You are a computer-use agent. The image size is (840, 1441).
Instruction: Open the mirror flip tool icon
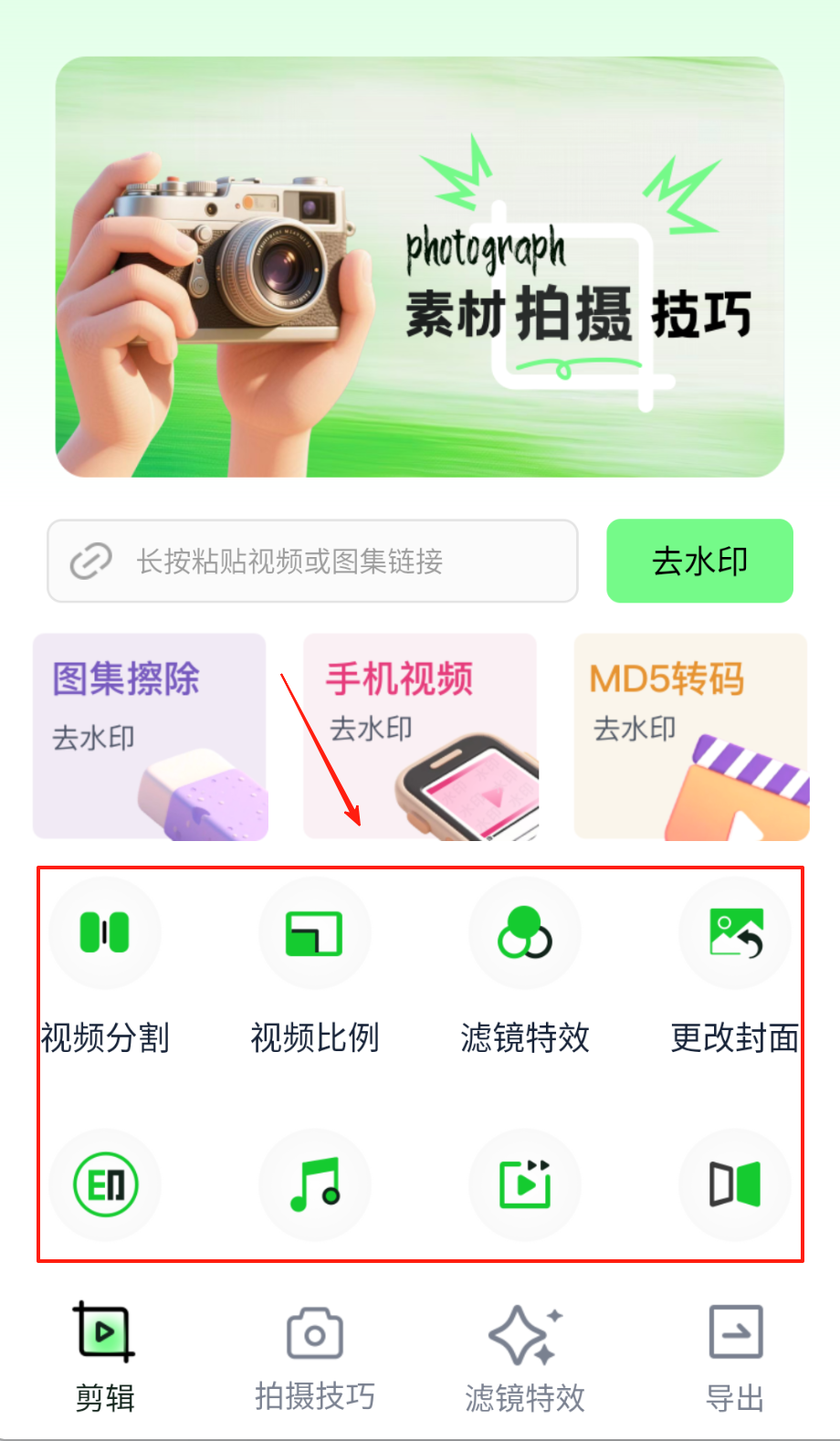[x=735, y=1184]
